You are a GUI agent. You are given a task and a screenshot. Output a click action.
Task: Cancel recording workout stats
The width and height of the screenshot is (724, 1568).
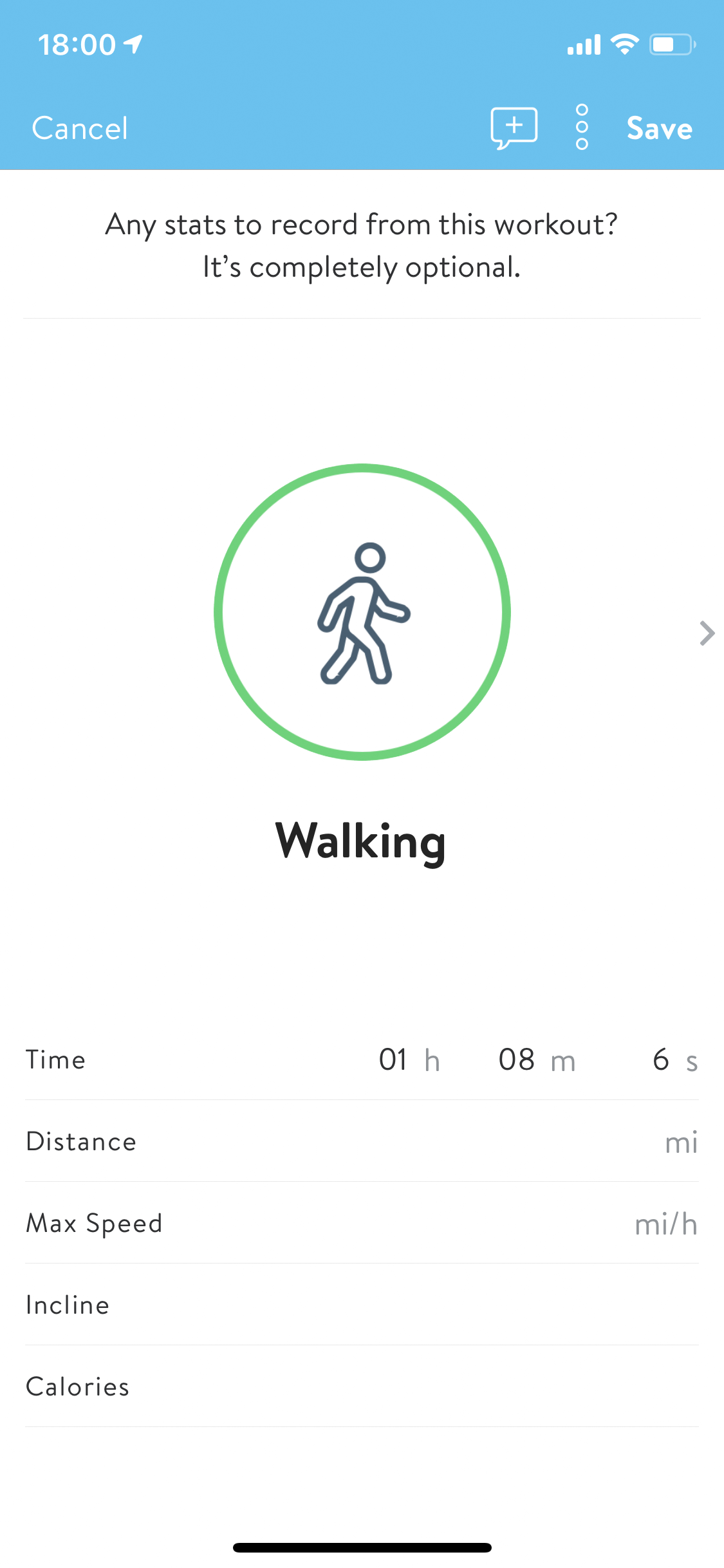pyautogui.click(x=80, y=128)
